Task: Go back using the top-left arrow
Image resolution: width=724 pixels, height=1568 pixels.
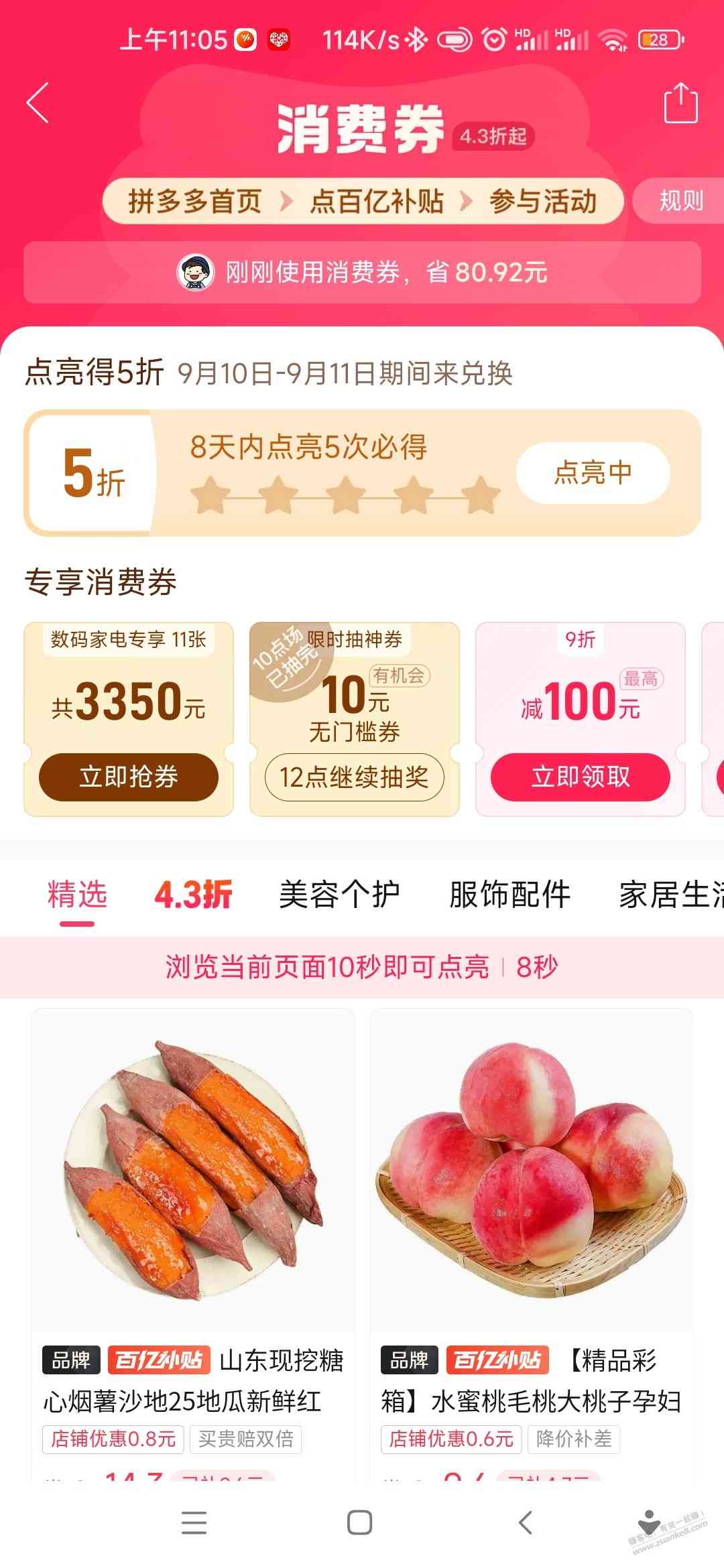Action: click(x=38, y=103)
